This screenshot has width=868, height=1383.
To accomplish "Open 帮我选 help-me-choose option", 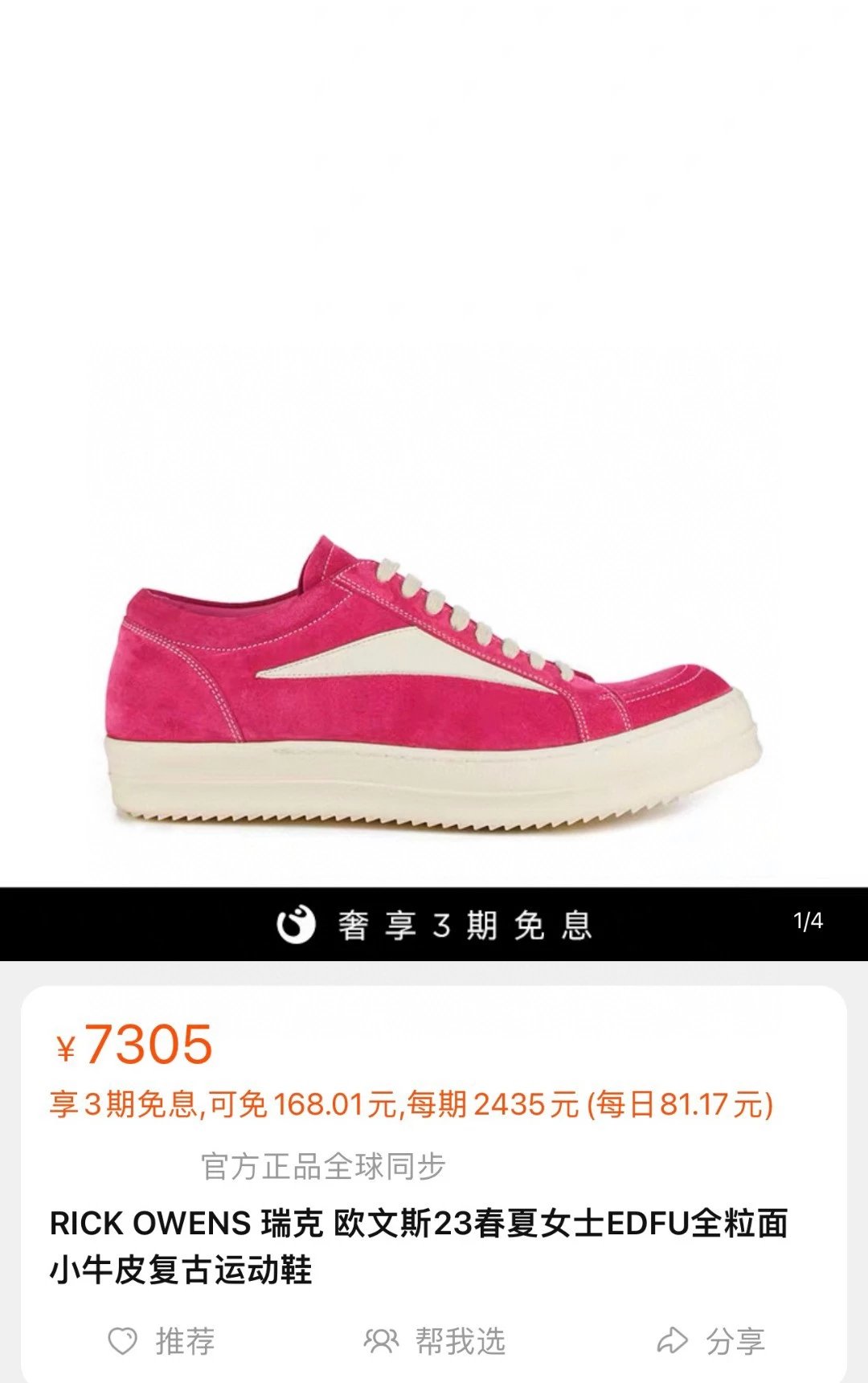I will [435, 1340].
